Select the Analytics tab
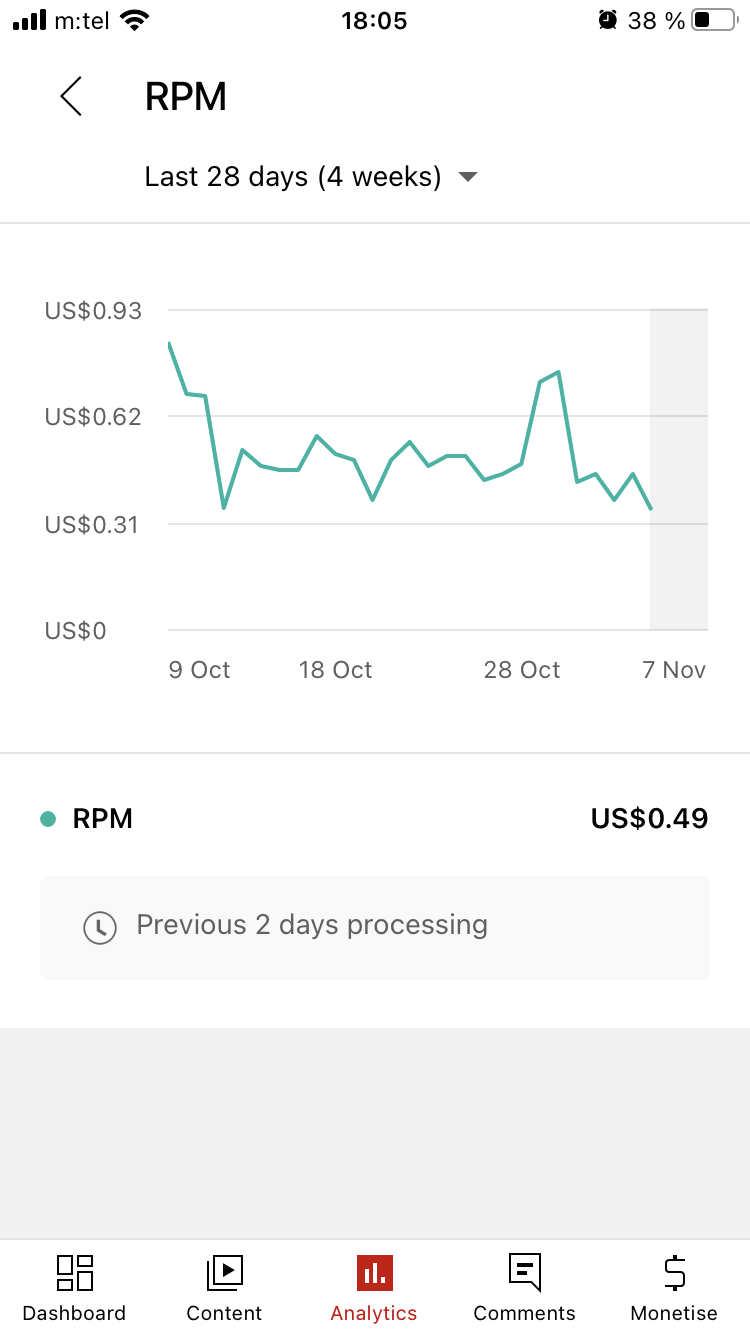Viewport: 750px width, 1334px height. [374, 1288]
